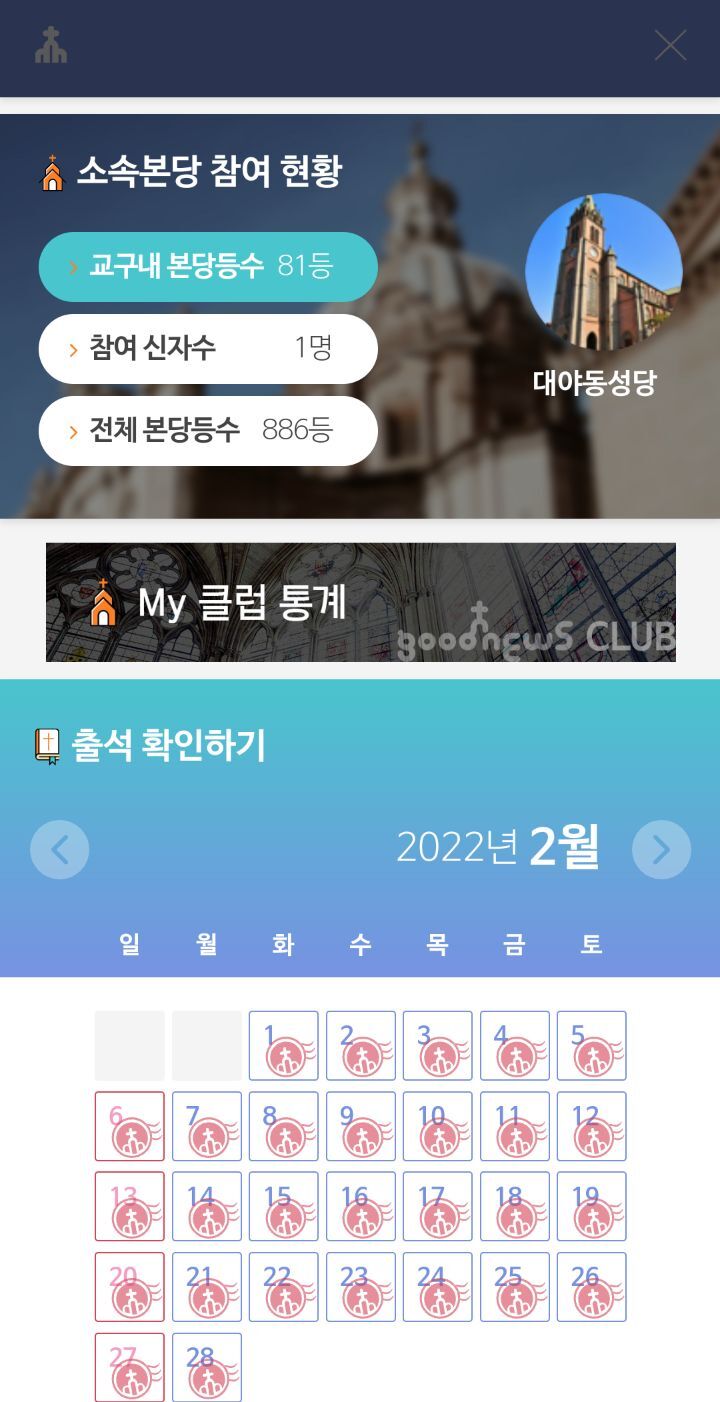720x1402 pixels.
Task: Select February 28 on the calendar
Action: click(207, 1367)
